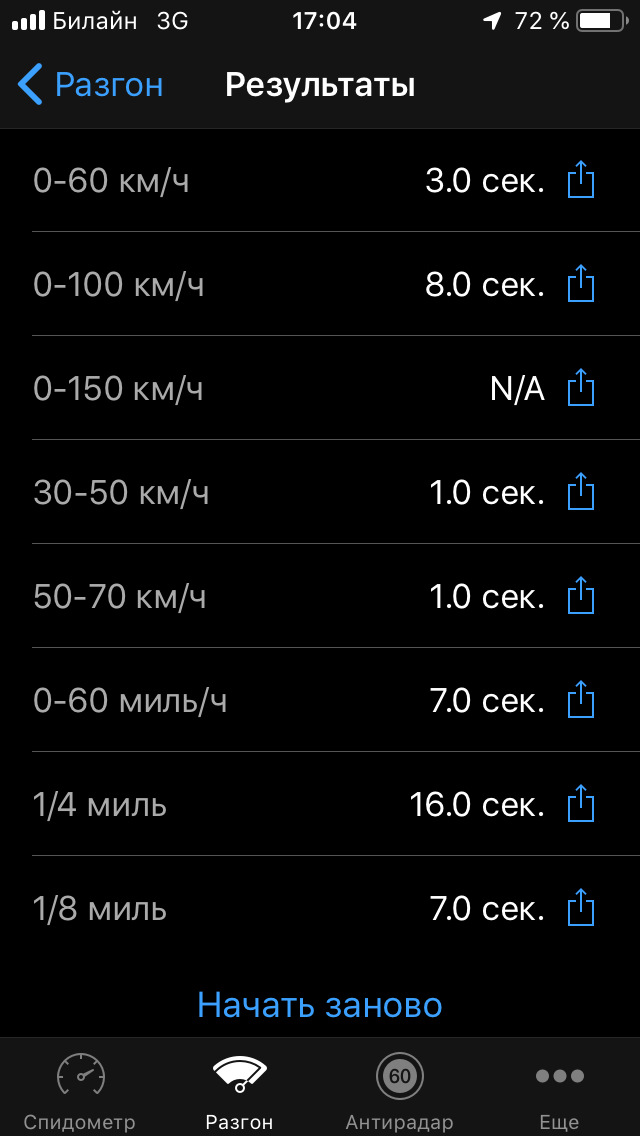This screenshot has height=1136, width=640.
Task: Share the 0-60 км/ч result
Action: [581, 180]
